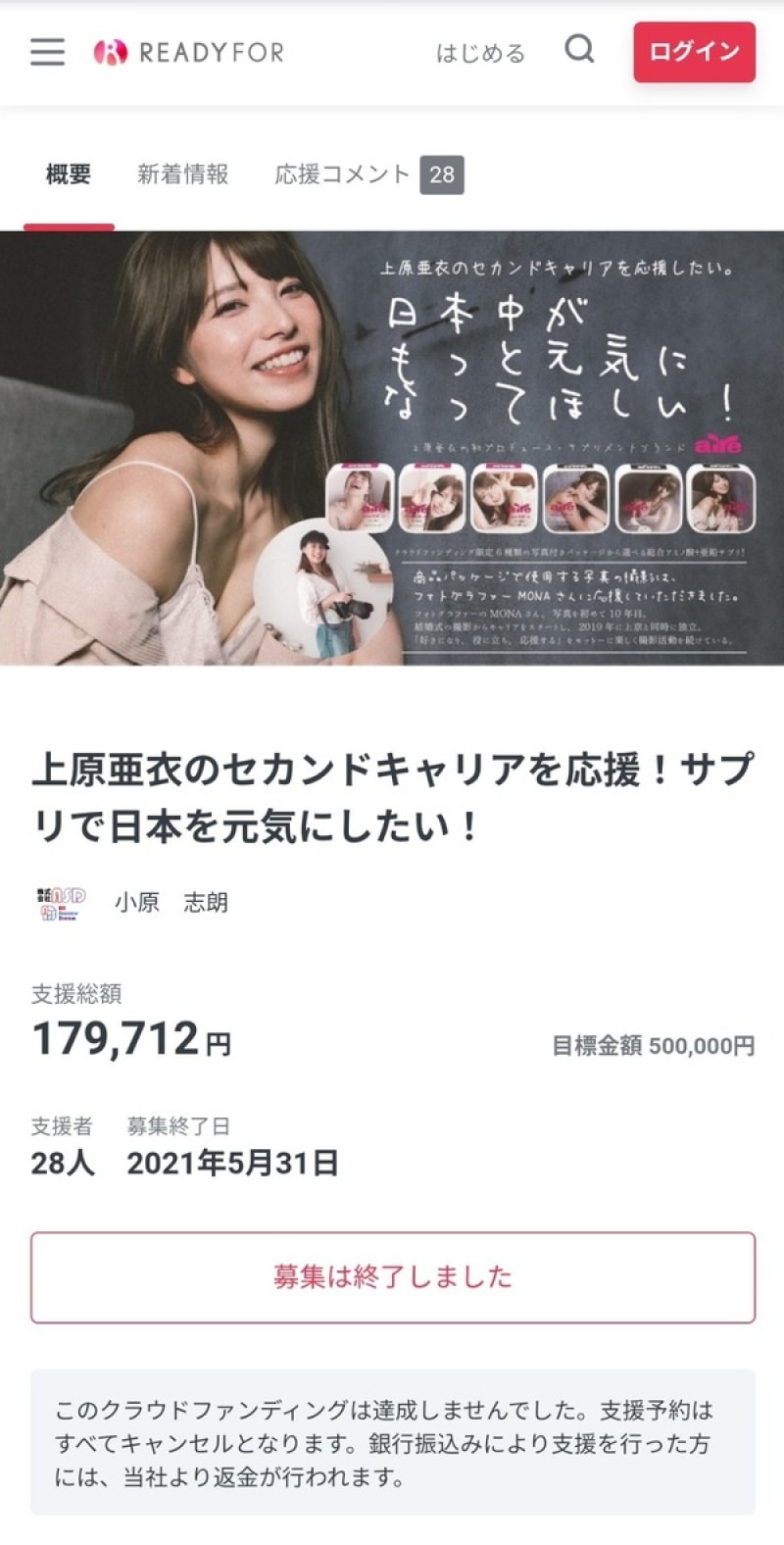Open the hamburger menu
The width and height of the screenshot is (784, 1545).
coord(47,52)
